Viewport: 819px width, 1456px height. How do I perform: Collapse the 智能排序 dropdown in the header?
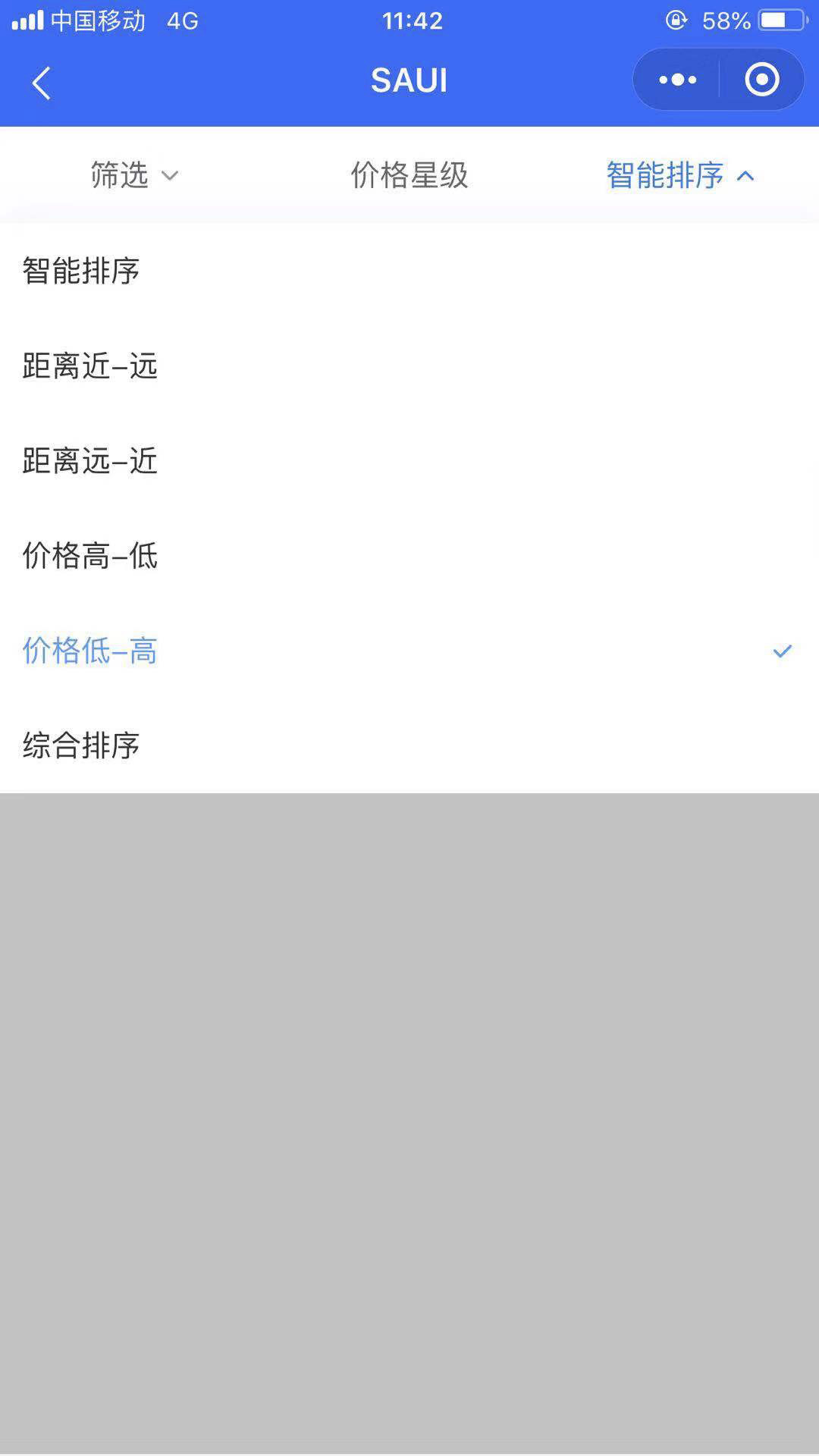pos(680,175)
